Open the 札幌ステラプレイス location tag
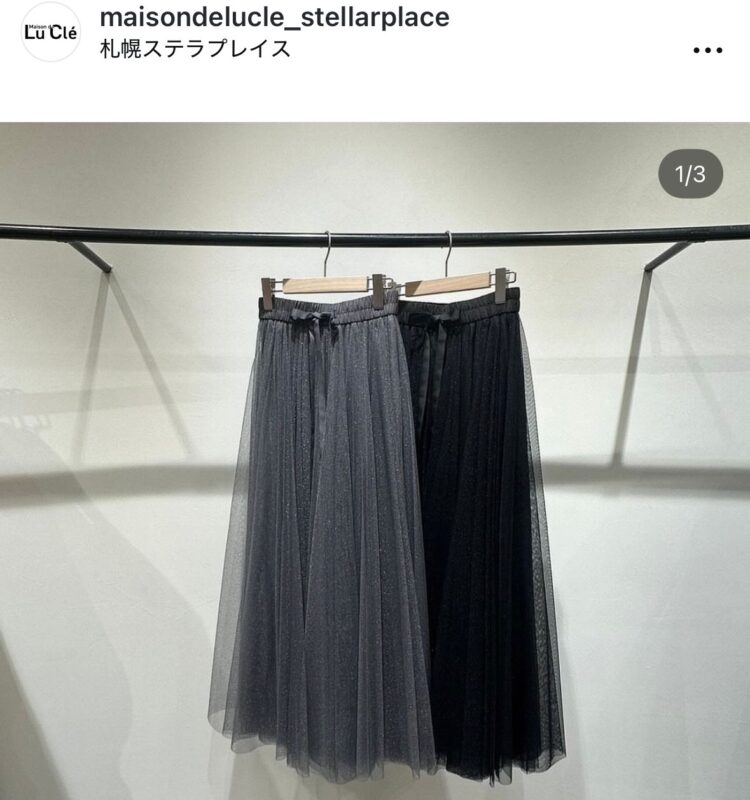The width and height of the screenshot is (750, 800). pyautogui.click(x=196, y=49)
